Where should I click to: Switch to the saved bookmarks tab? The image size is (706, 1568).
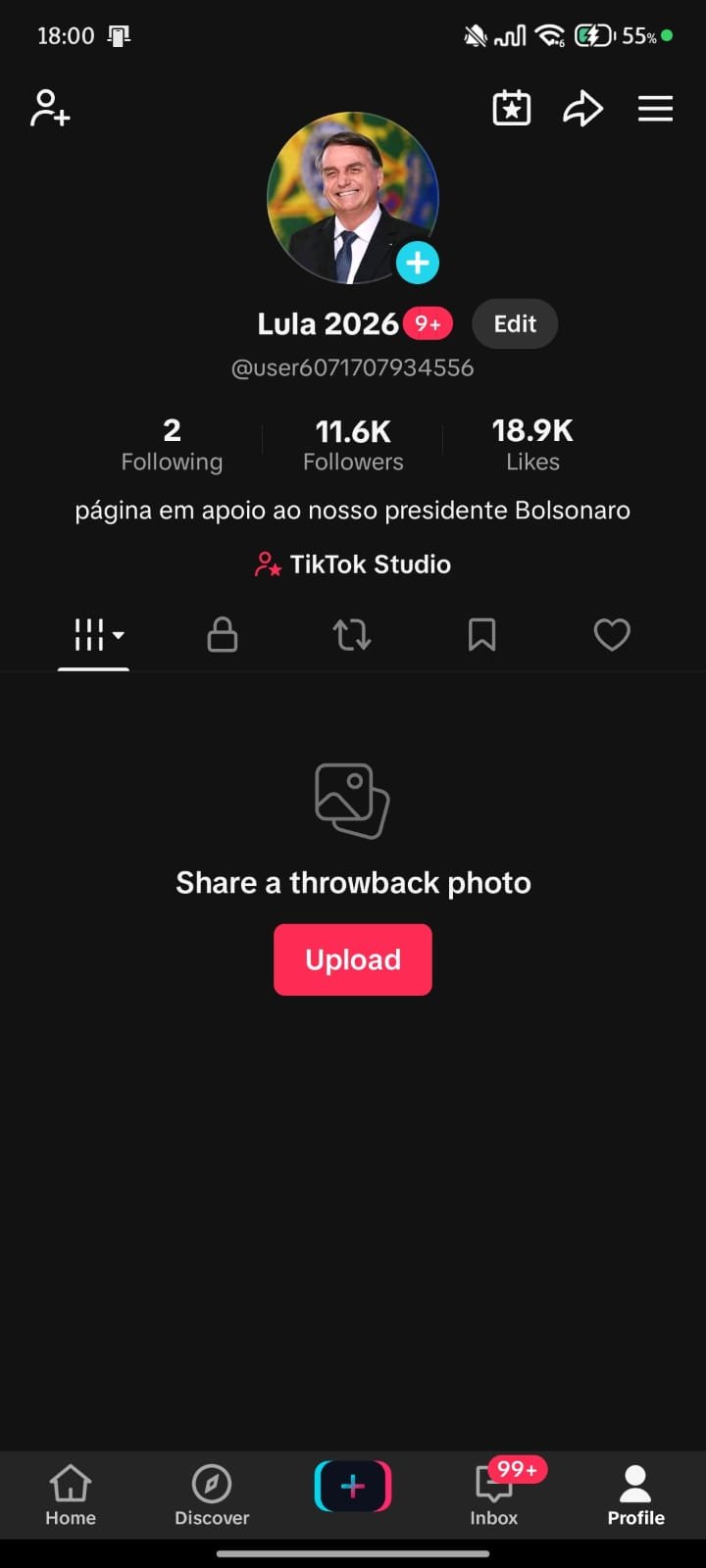(481, 635)
